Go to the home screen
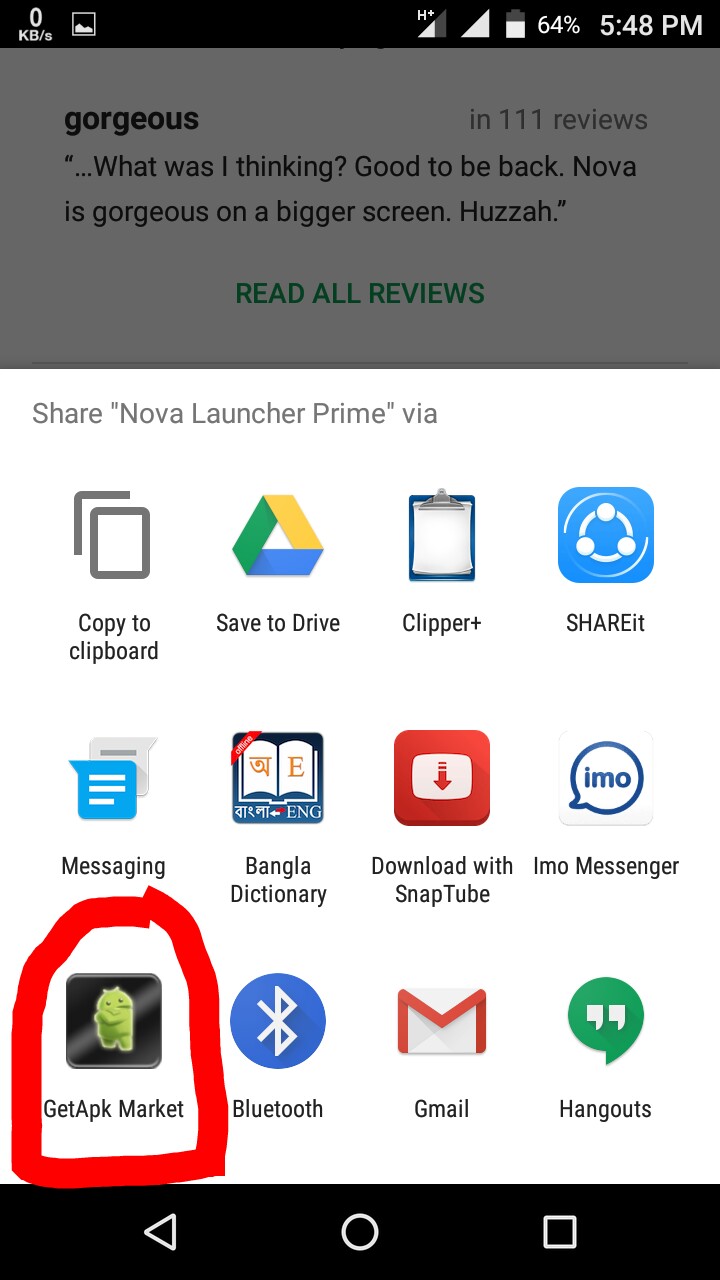The height and width of the screenshot is (1280, 720). [x=360, y=1232]
